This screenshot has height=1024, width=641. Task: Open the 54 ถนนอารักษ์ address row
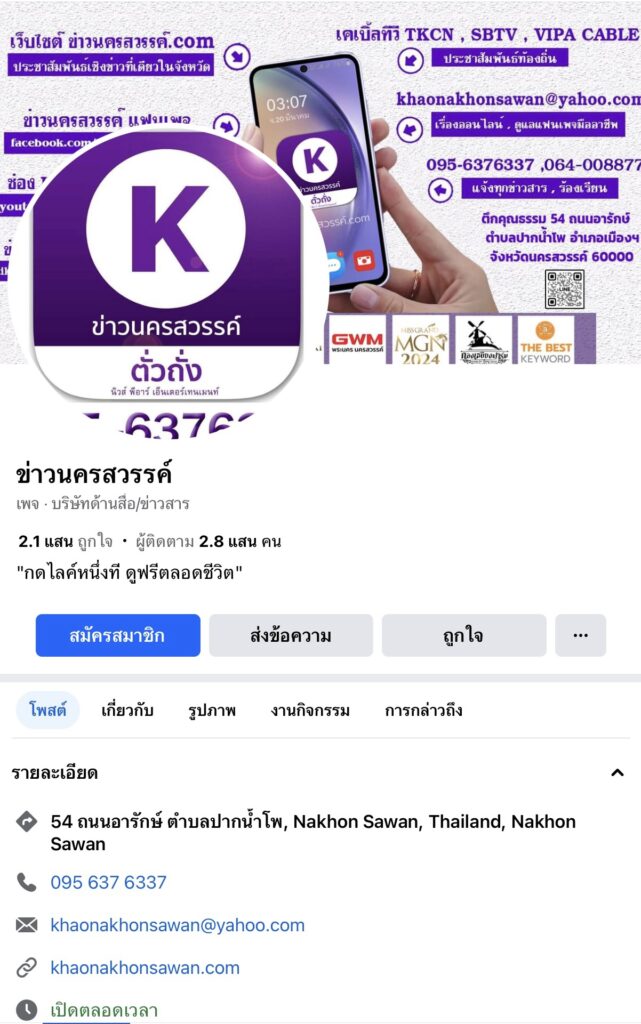312,832
